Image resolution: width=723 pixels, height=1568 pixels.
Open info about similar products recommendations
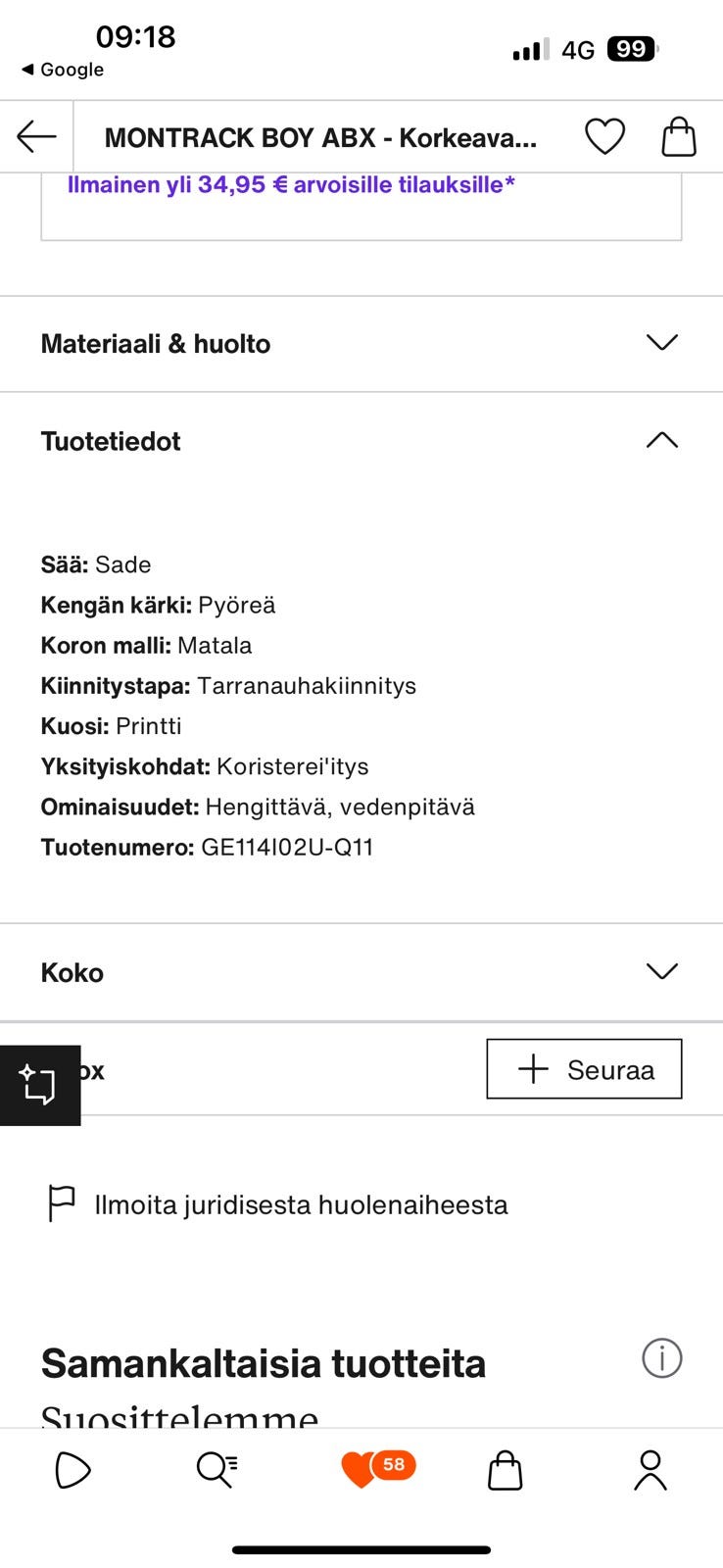(662, 1359)
